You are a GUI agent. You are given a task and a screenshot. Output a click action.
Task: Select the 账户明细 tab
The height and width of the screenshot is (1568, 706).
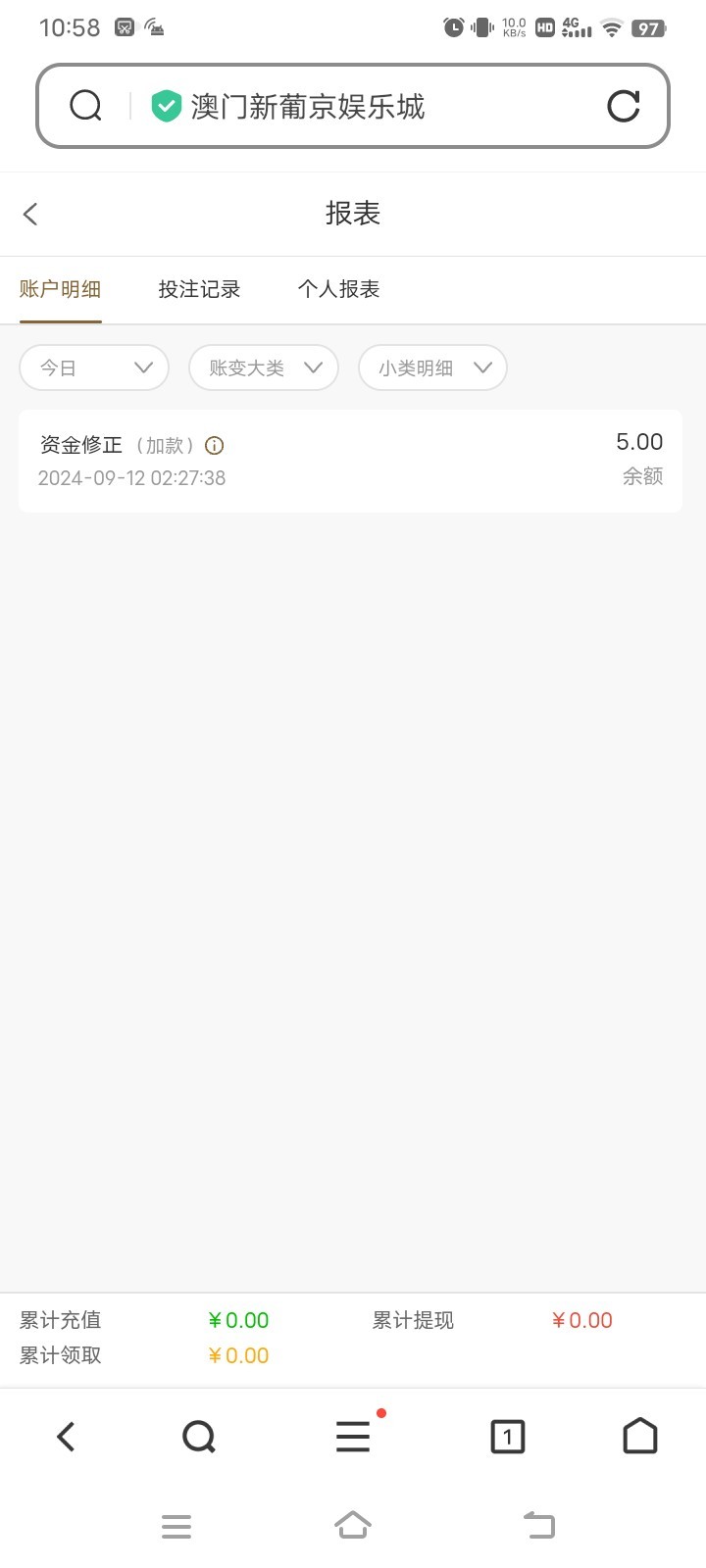pyautogui.click(x=60, y=289)
